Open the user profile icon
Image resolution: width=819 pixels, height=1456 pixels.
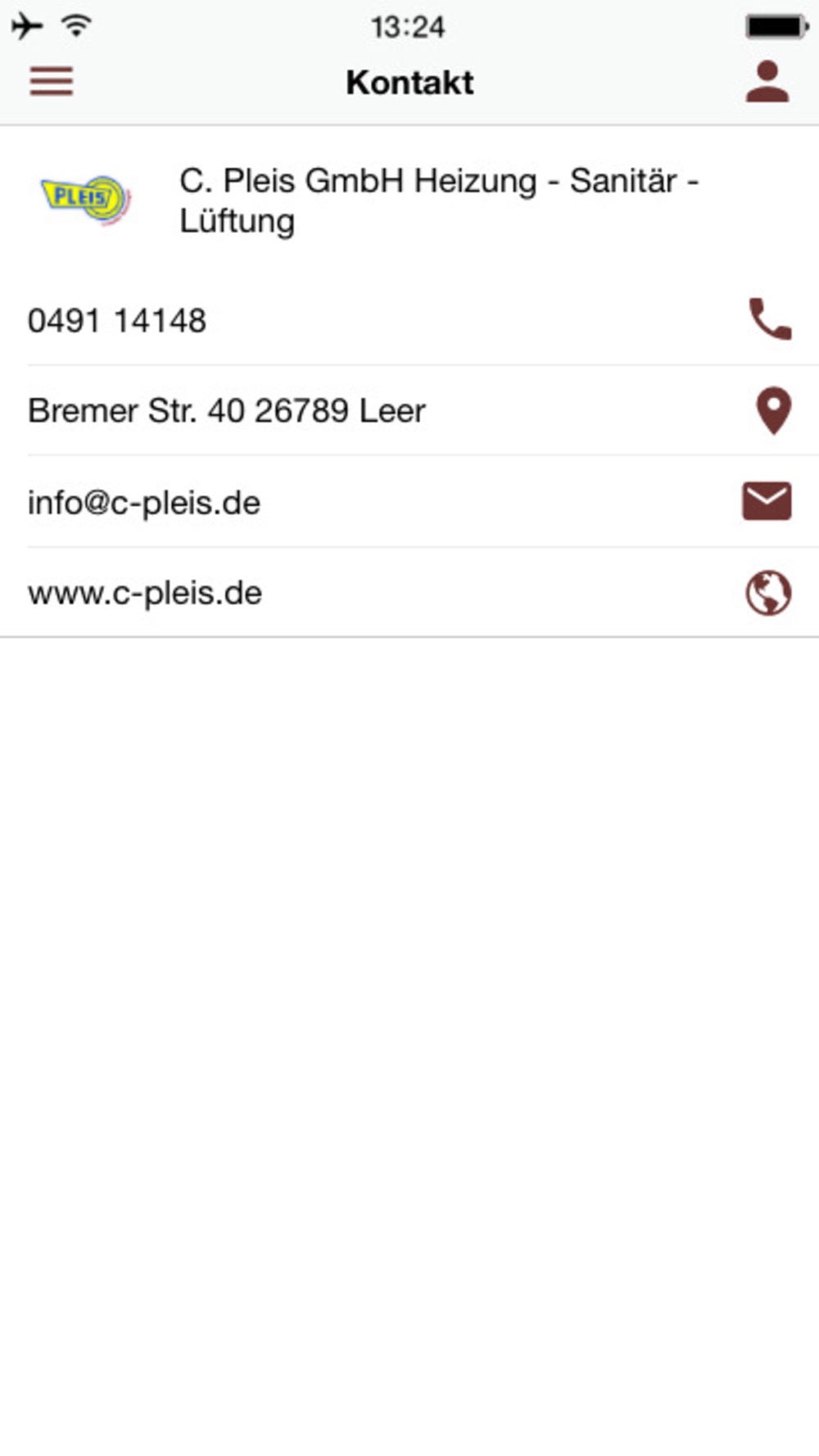767,82
